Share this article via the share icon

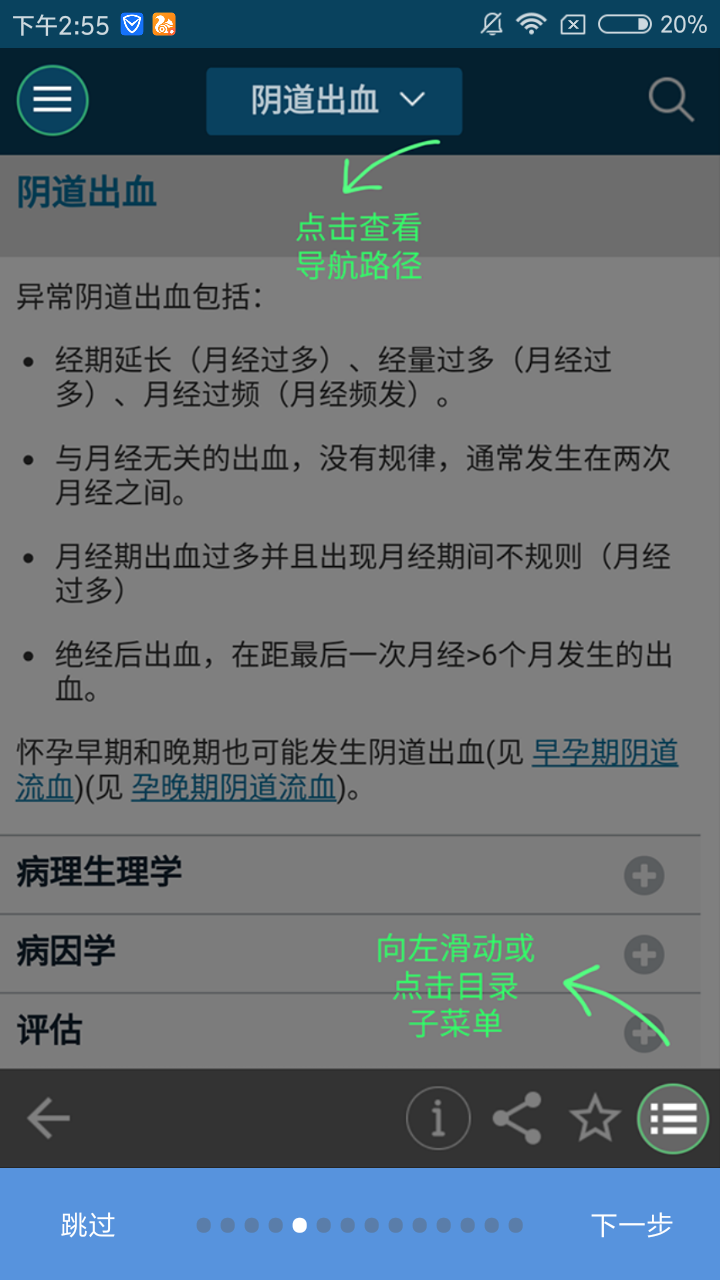point(518,1118)
